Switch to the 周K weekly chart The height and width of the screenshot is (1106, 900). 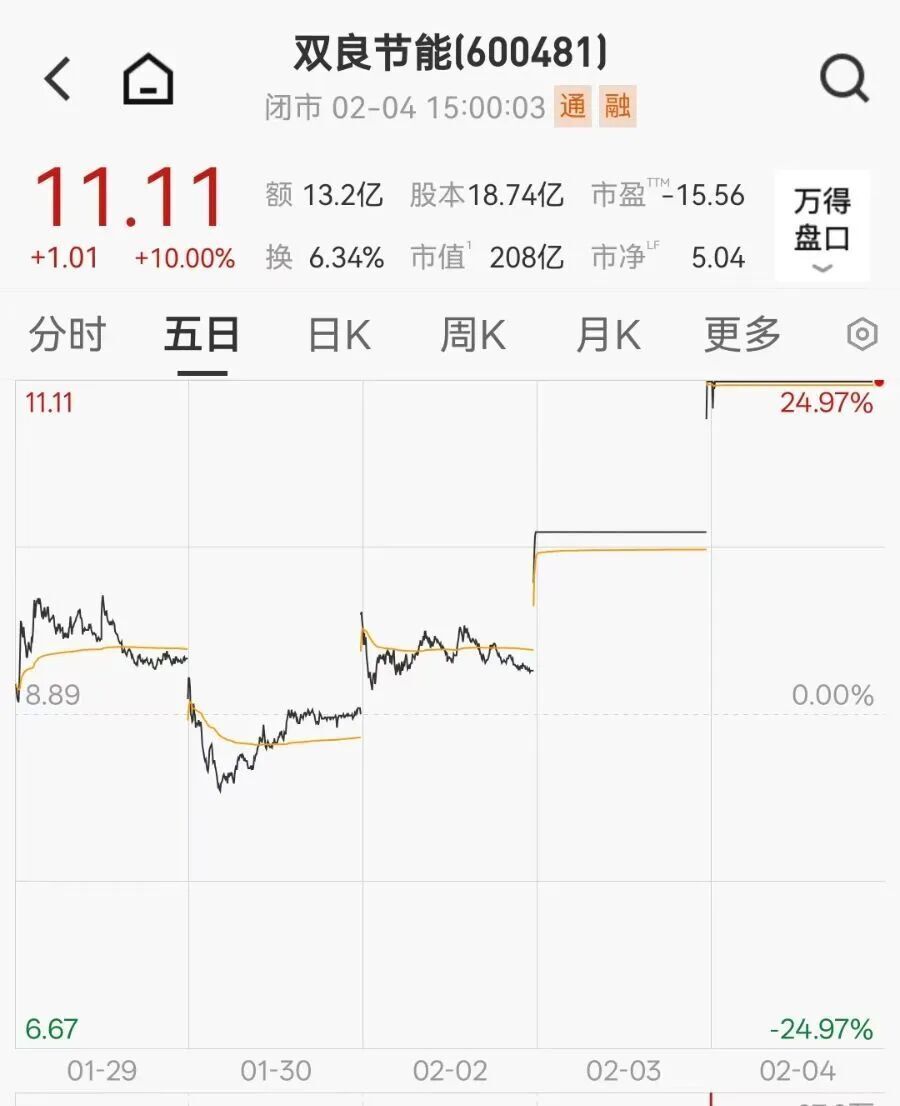pyautogui.click(x=470, y=337)
